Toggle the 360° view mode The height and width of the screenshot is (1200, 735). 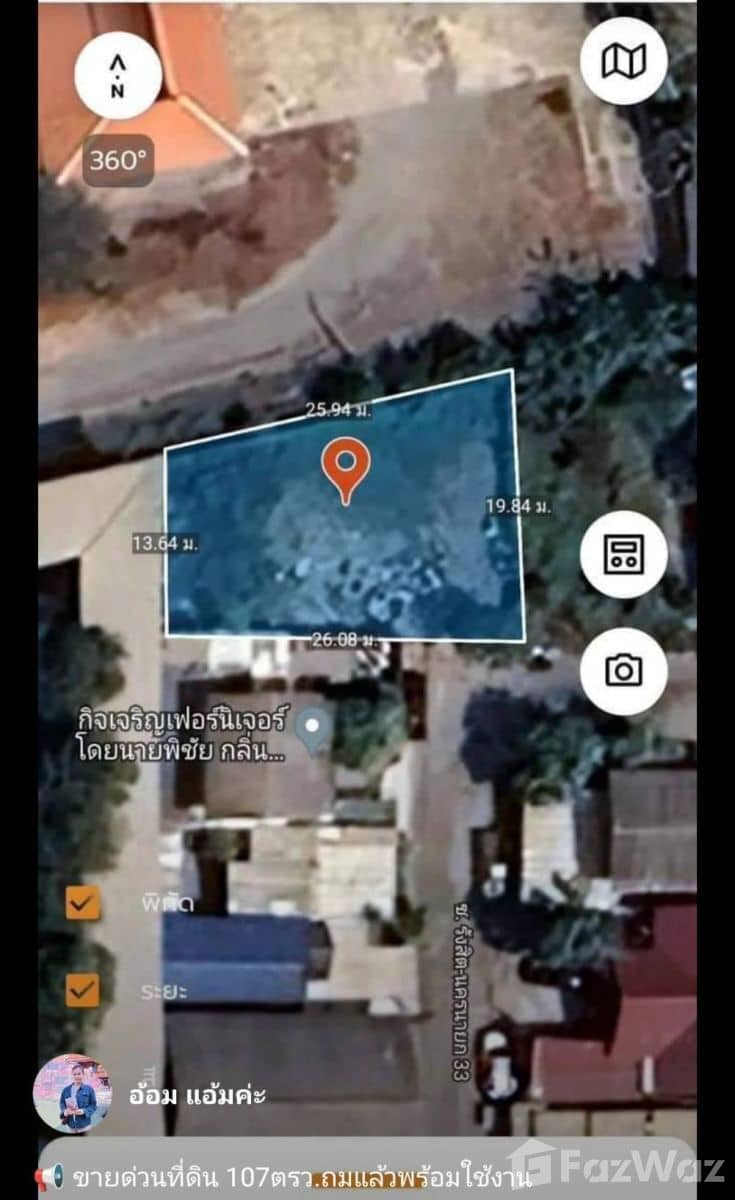(120, 157)
